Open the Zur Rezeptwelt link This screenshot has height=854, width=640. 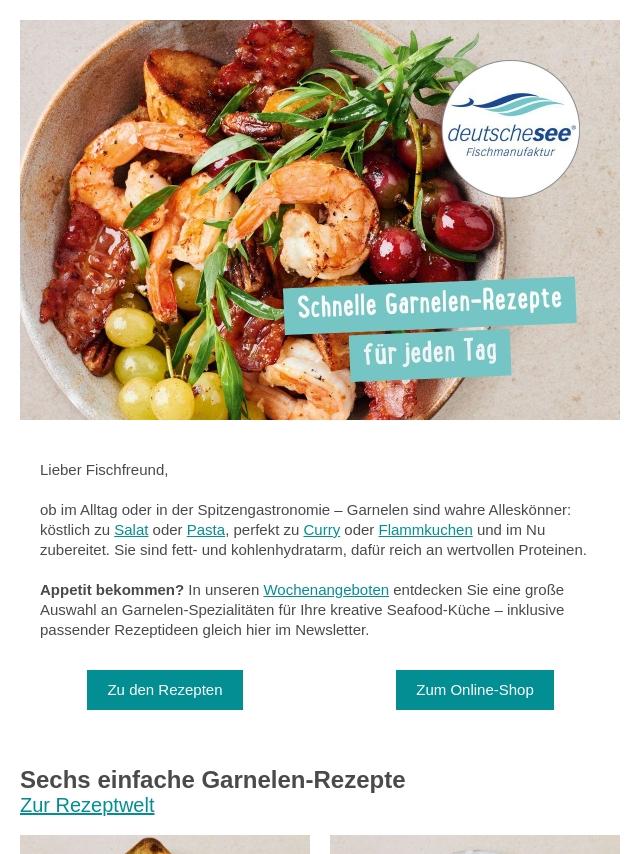point(87,805)
